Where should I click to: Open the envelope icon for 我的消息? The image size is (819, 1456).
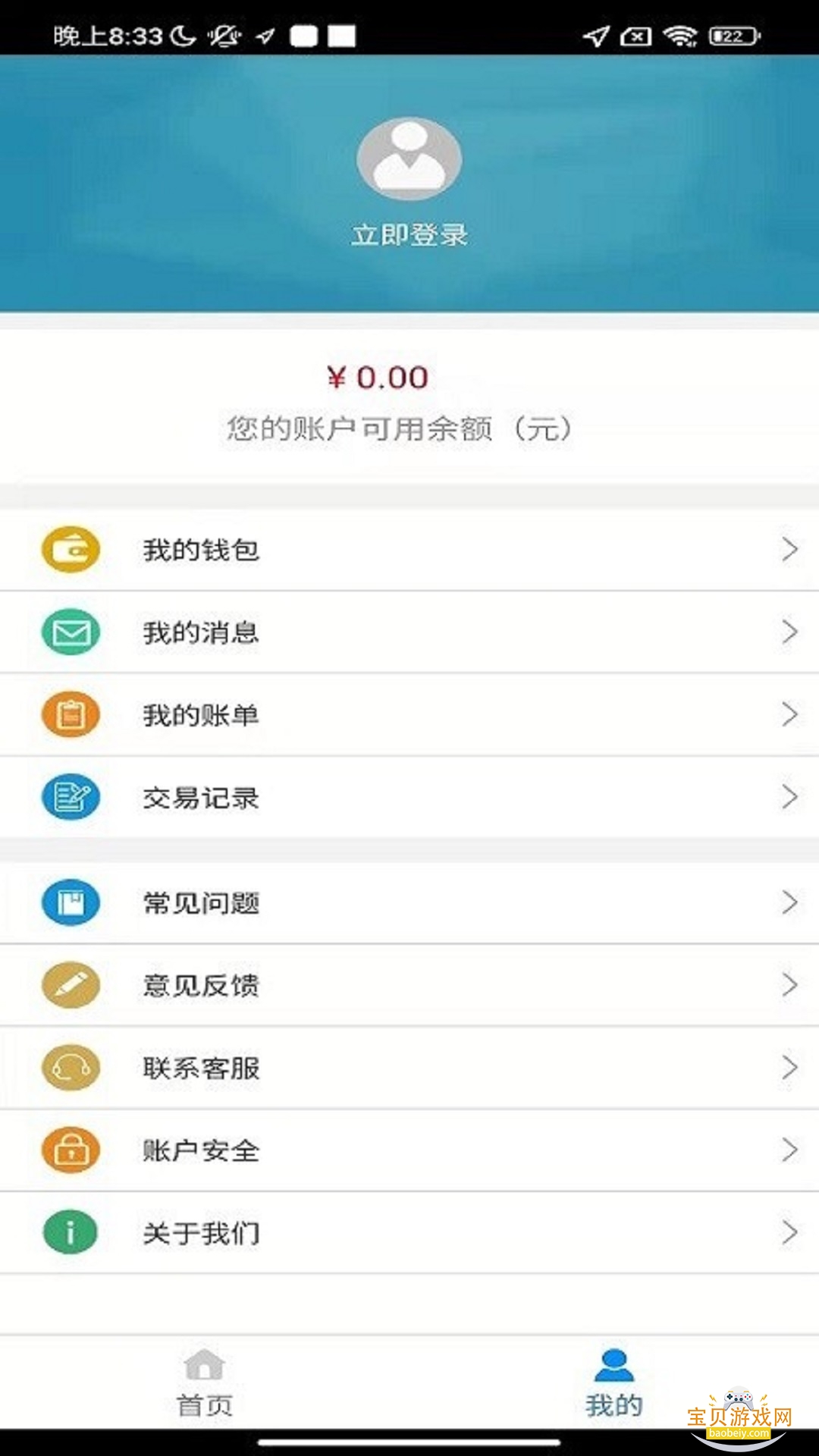pyautogui.click(x=70, y=632)
